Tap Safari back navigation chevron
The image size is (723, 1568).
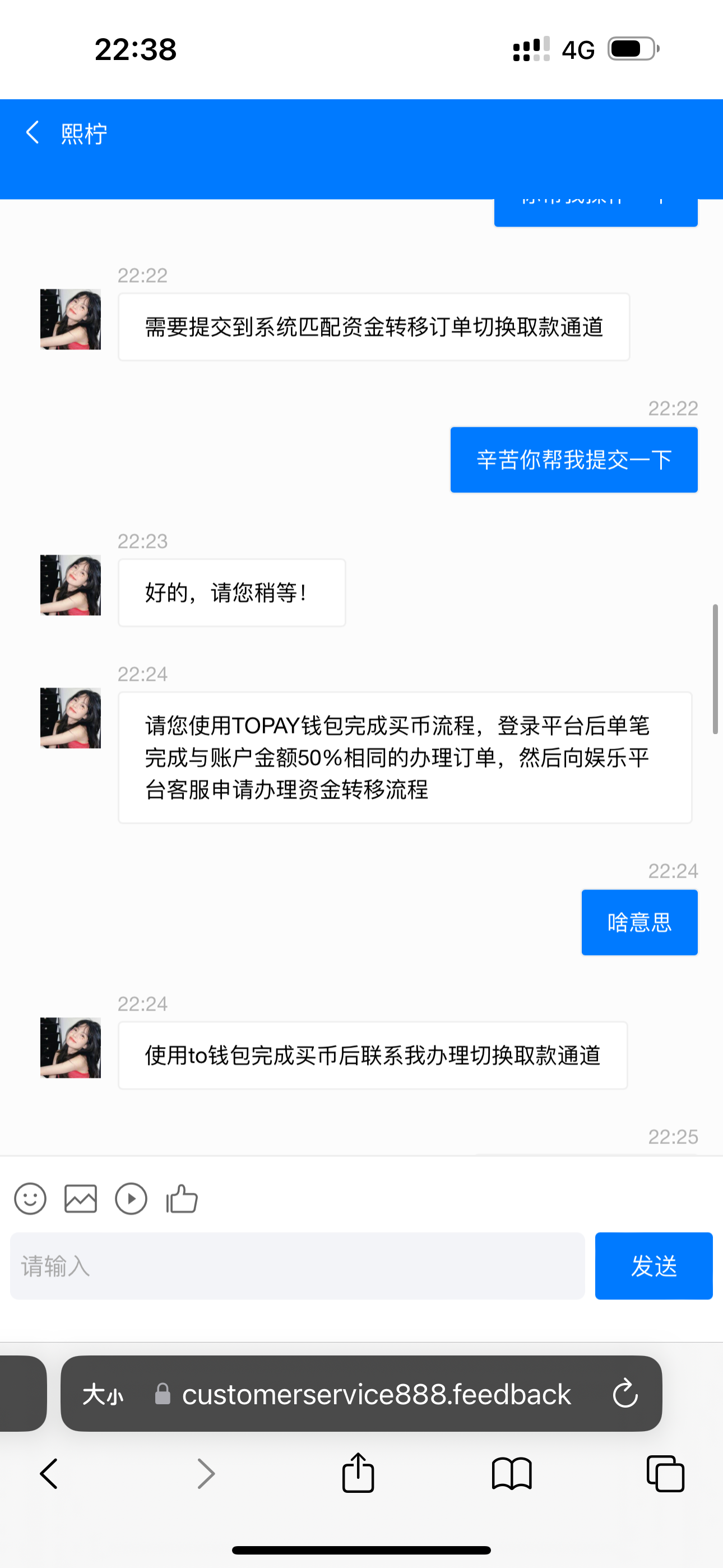(x=49, y=1473)
